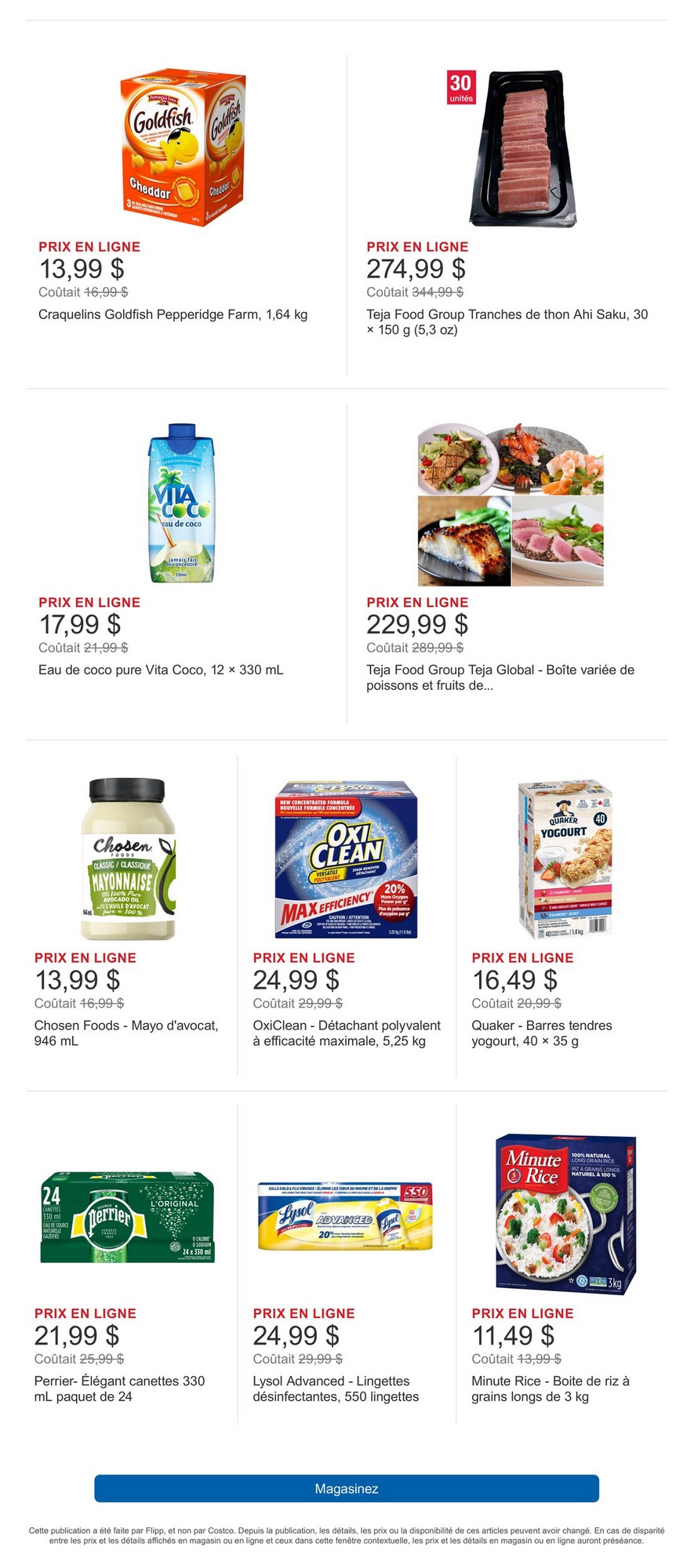Open the OxiClean stain remover product
The image size is (694, 1568).
pyautogui.click(x=347, y=859)
